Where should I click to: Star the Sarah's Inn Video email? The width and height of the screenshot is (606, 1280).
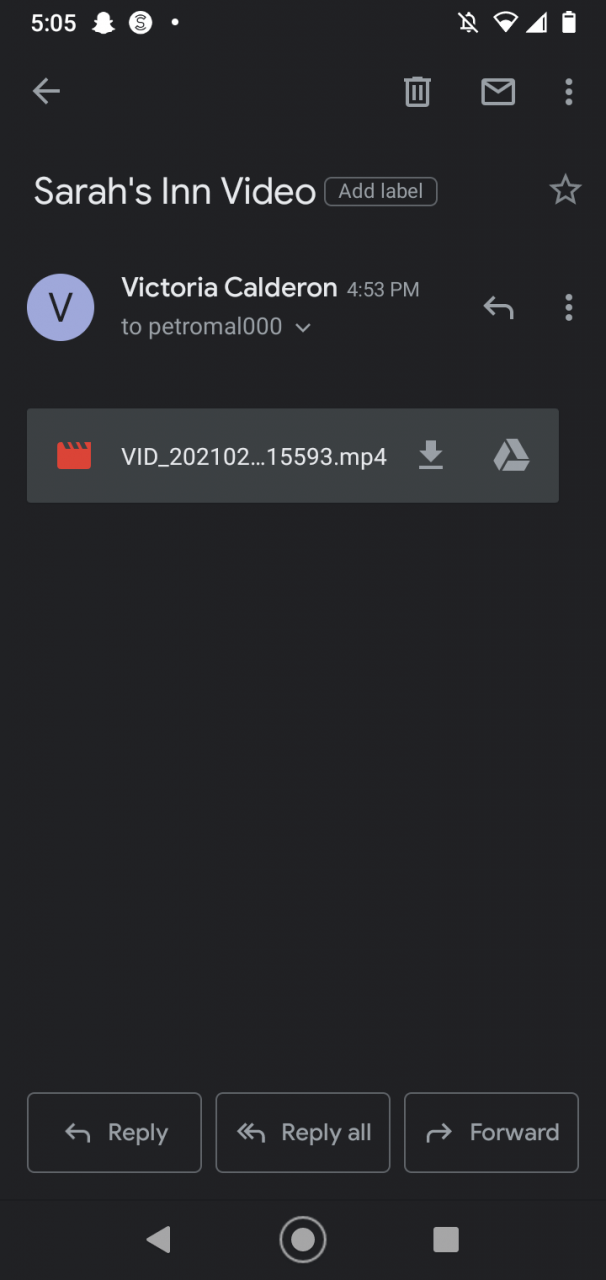pyautogui.click(x=565, y=190)
